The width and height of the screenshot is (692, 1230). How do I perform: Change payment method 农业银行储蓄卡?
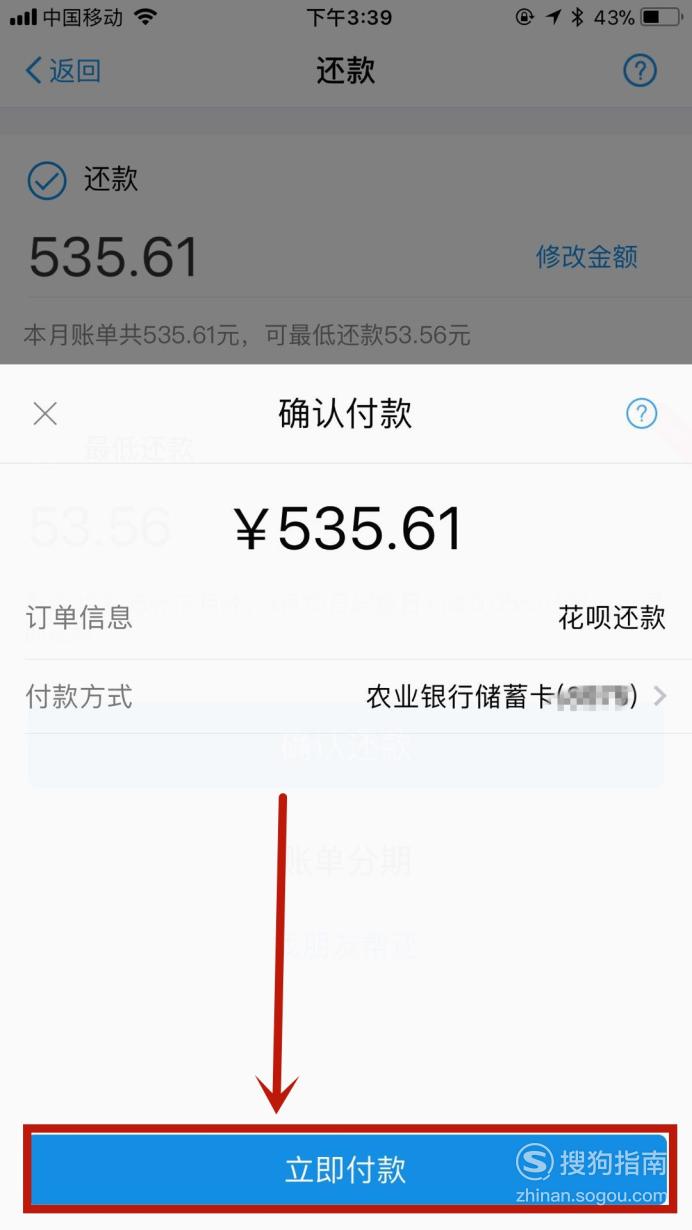[346, 696]
